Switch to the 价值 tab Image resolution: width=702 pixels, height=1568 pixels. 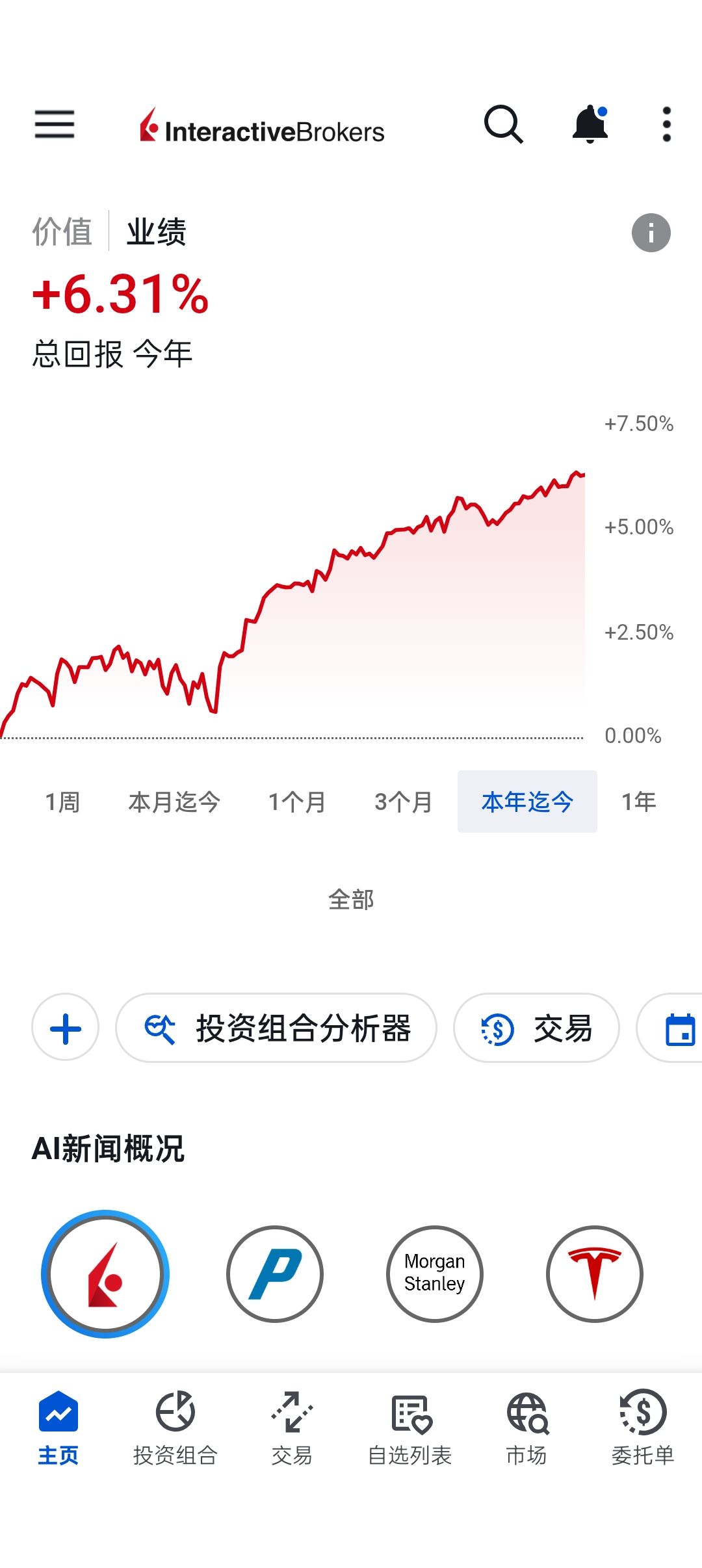click(x=62, y=232)
